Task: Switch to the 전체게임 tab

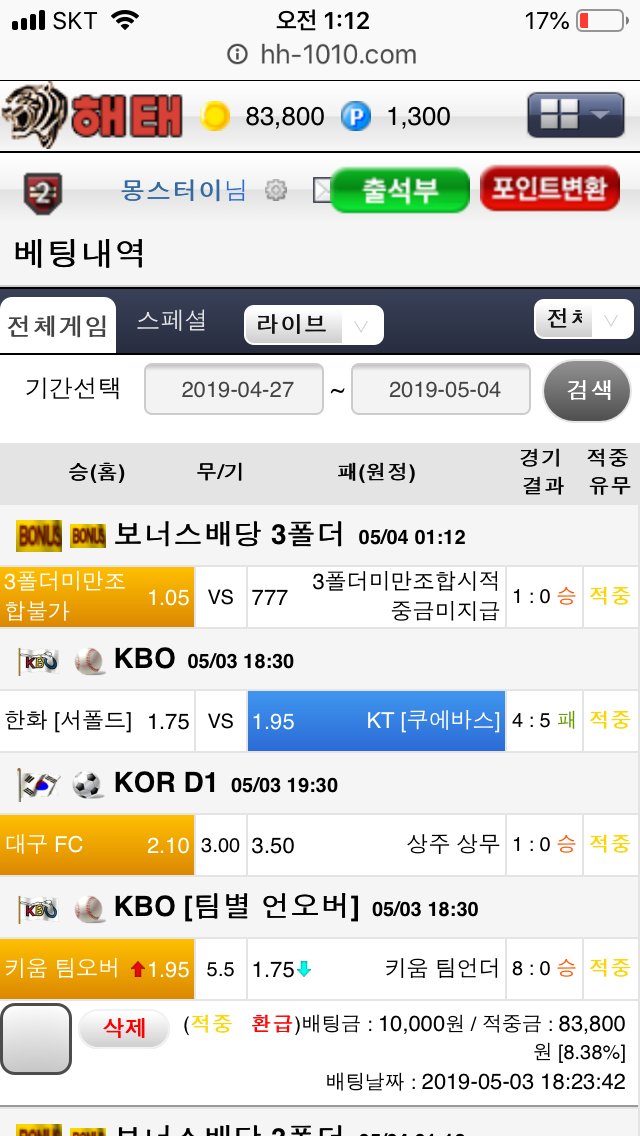Action: click(x=57, y=325)
